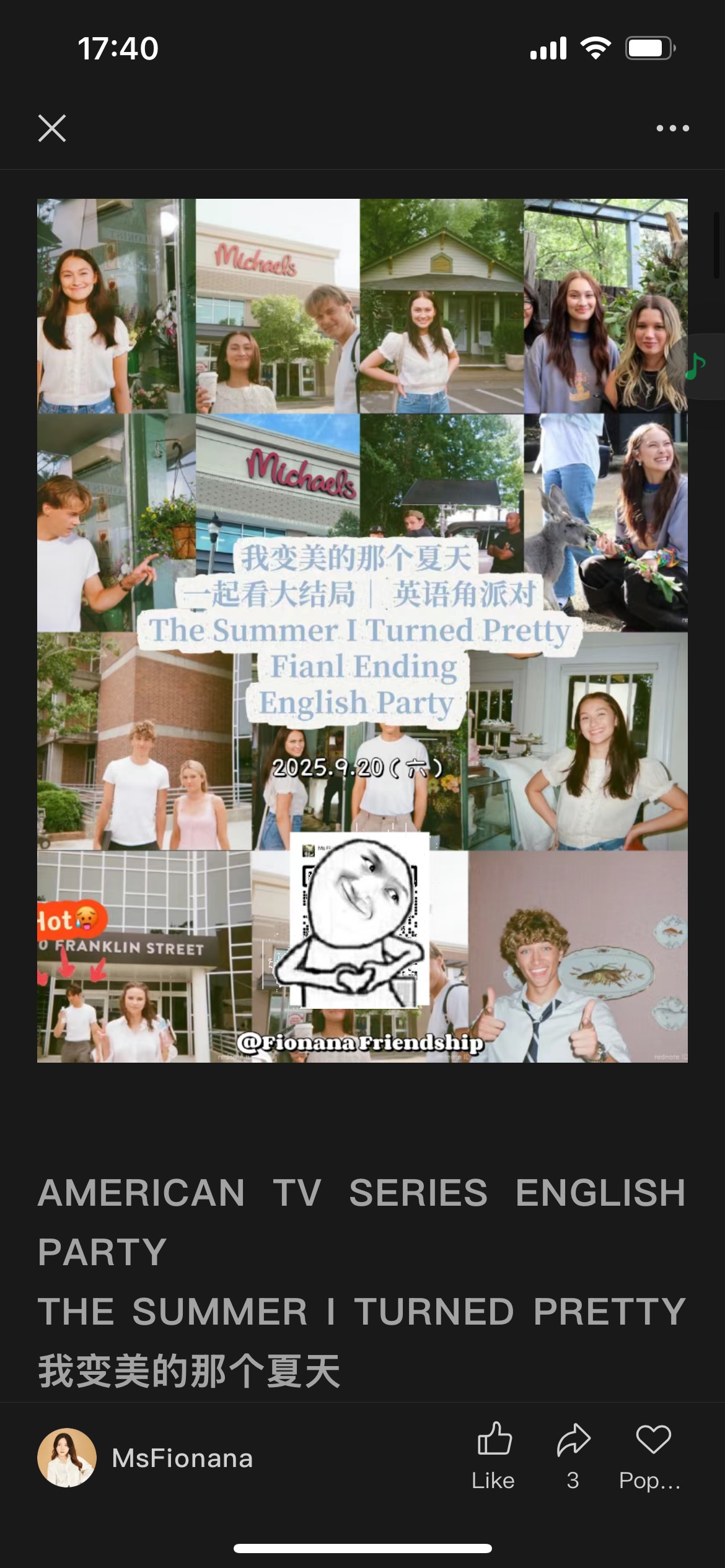Open the three-dot overflow menu
725x1568 pixels.
672,128
